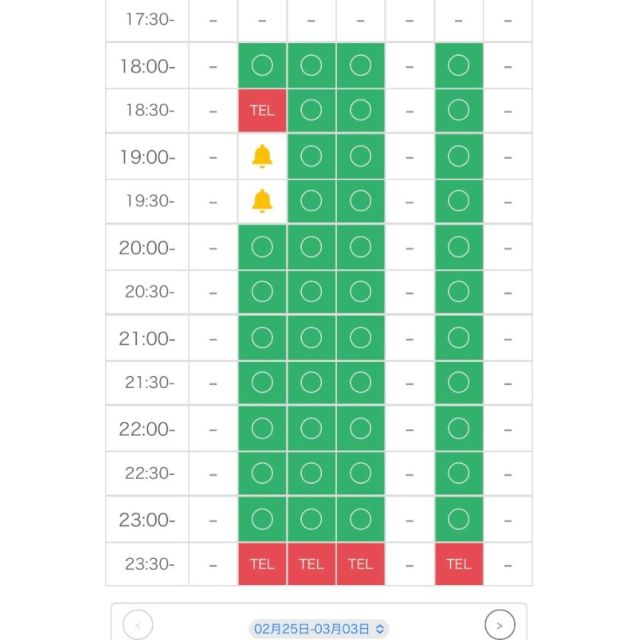This screenshot has width=640, height=640.
Task: Go to the next week
Action: pos(499,626)
